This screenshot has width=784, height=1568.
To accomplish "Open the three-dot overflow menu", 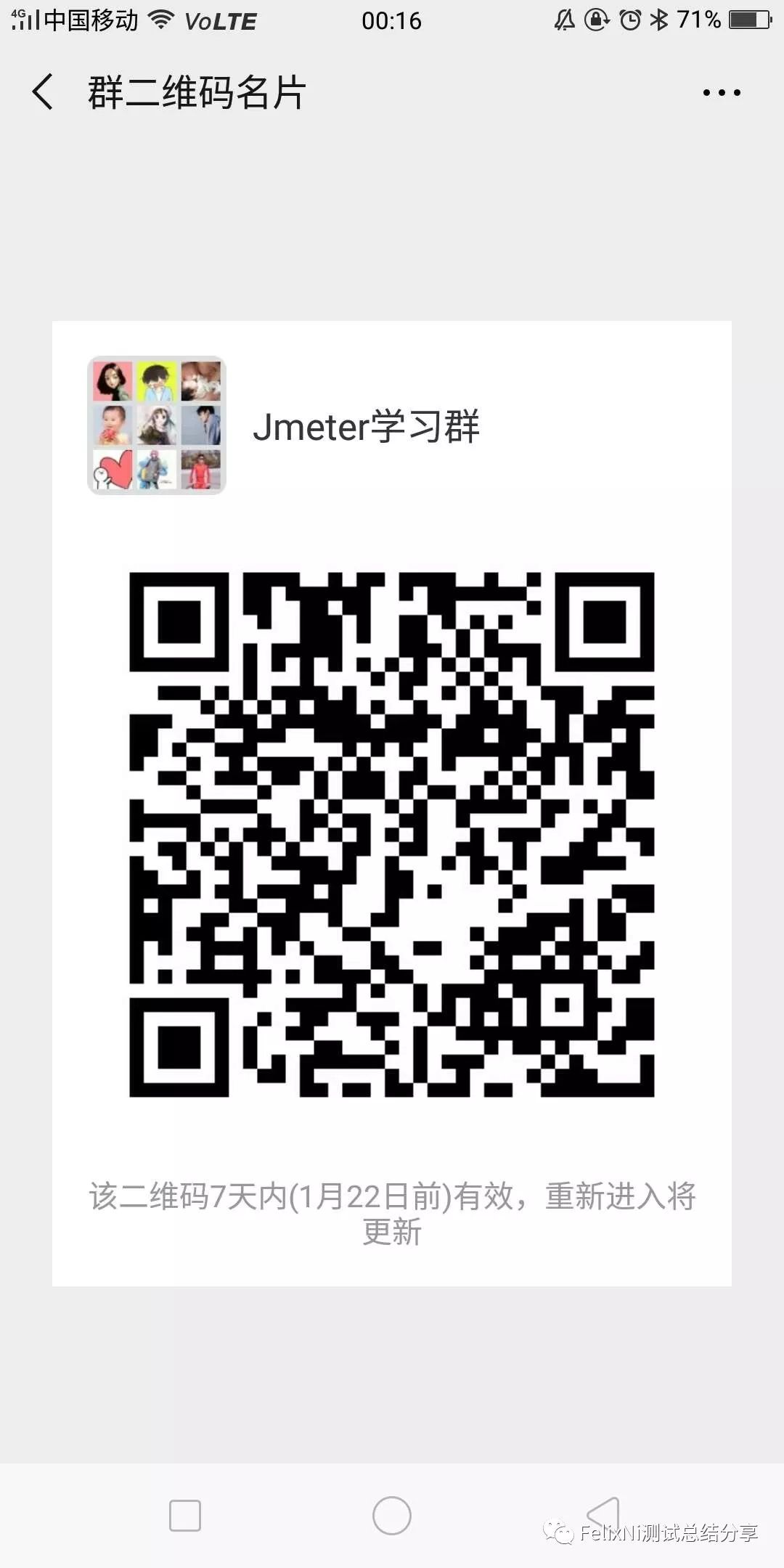I will pyautogui.click(x=721, y=92).
